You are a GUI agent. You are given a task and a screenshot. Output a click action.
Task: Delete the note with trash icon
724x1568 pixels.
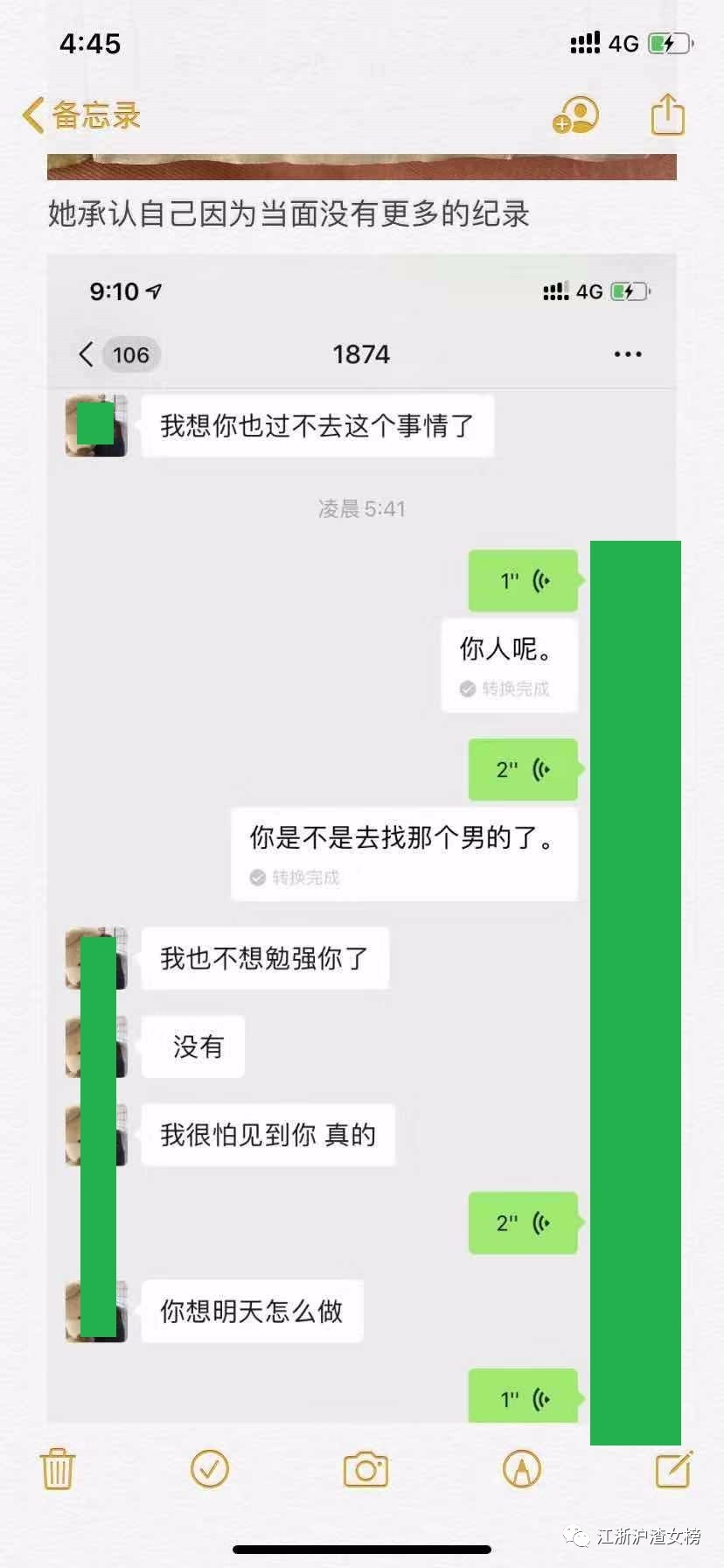58,1469
